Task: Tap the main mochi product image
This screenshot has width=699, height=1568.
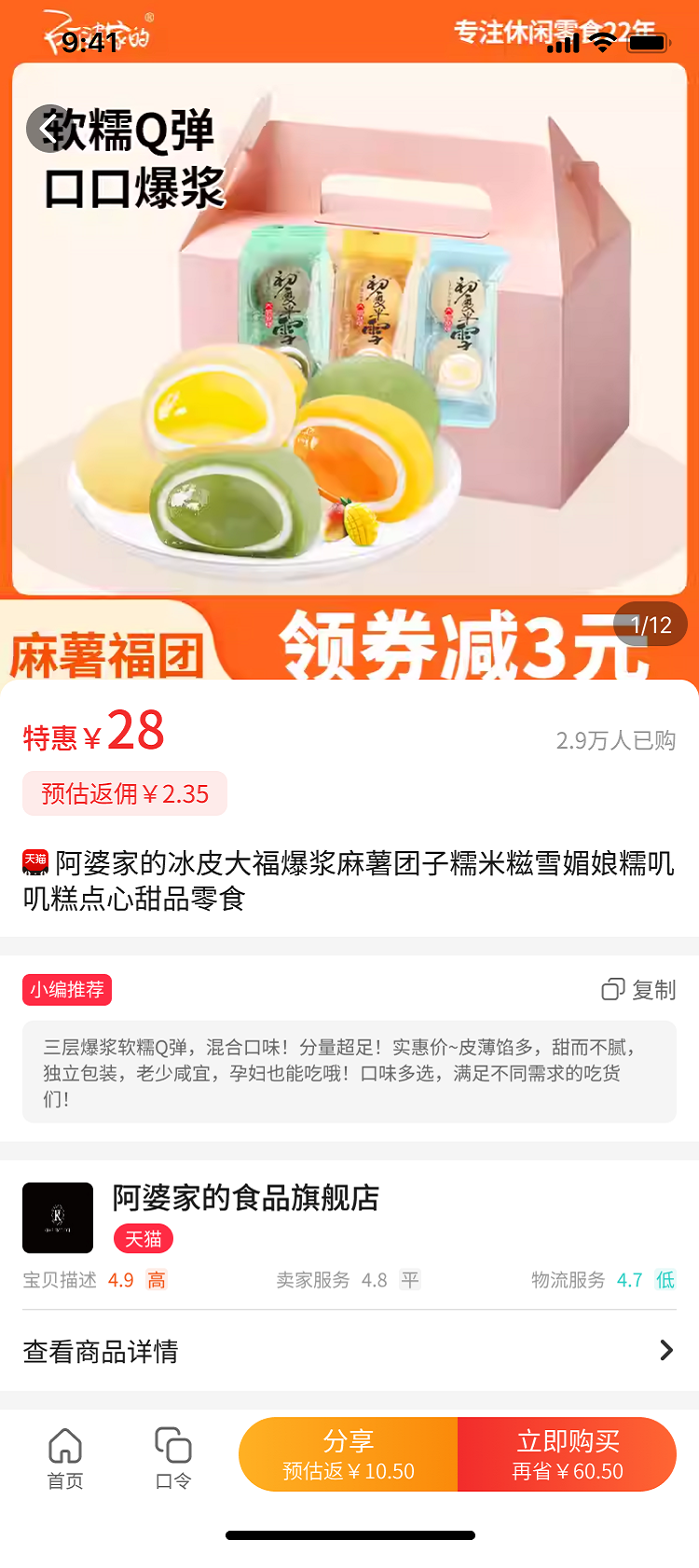Action: pos(349,336)
